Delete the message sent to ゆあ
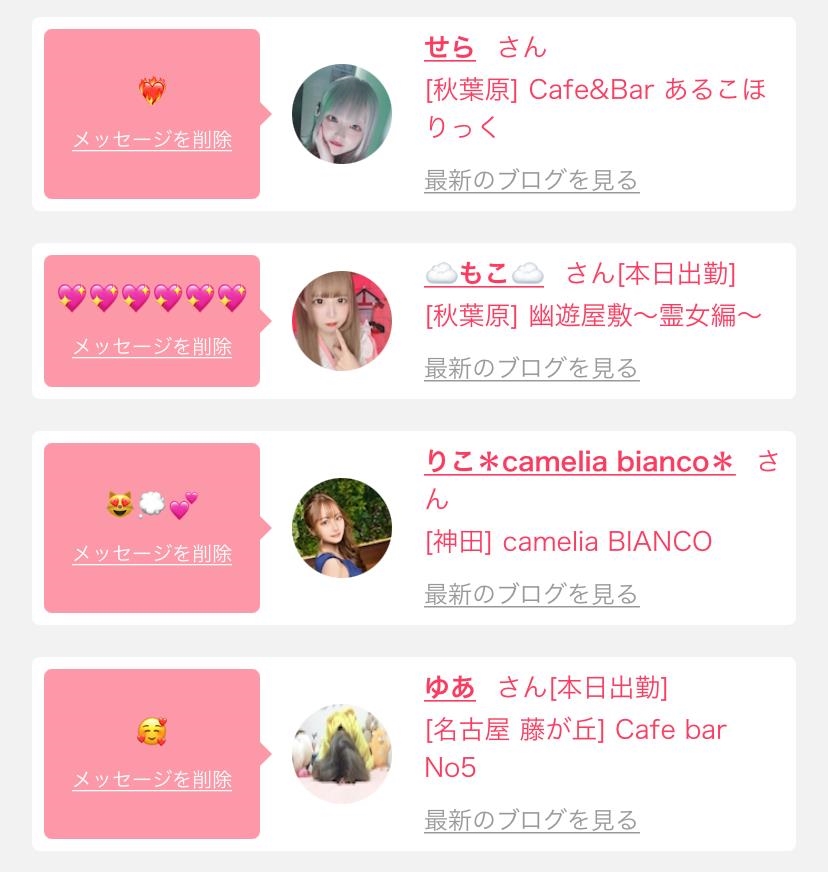Screen dimensions: 828x872 pos(152,780)
